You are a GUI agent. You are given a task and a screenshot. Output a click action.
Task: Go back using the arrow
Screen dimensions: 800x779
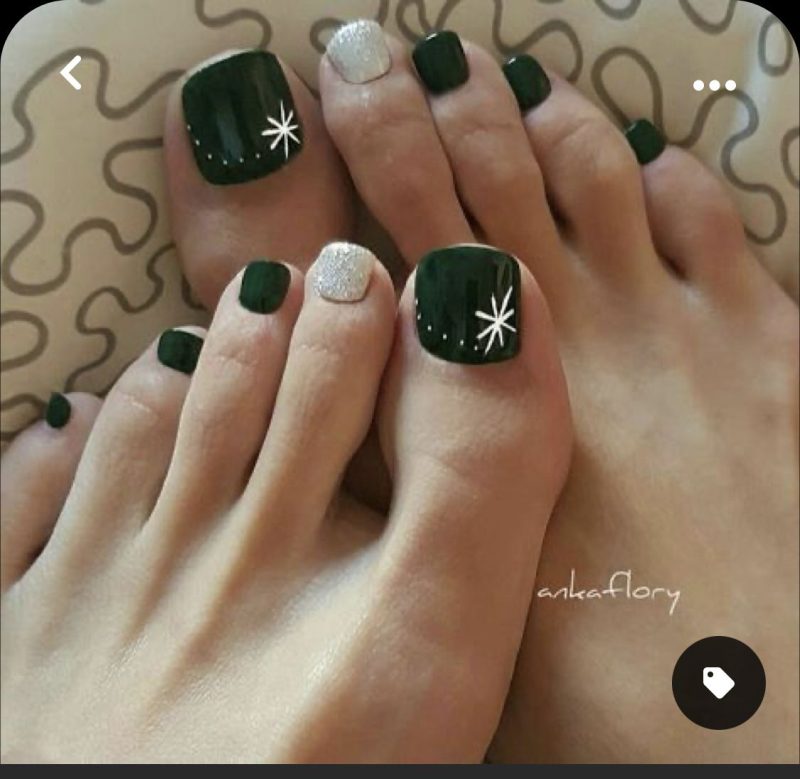[x=71, y=73]
